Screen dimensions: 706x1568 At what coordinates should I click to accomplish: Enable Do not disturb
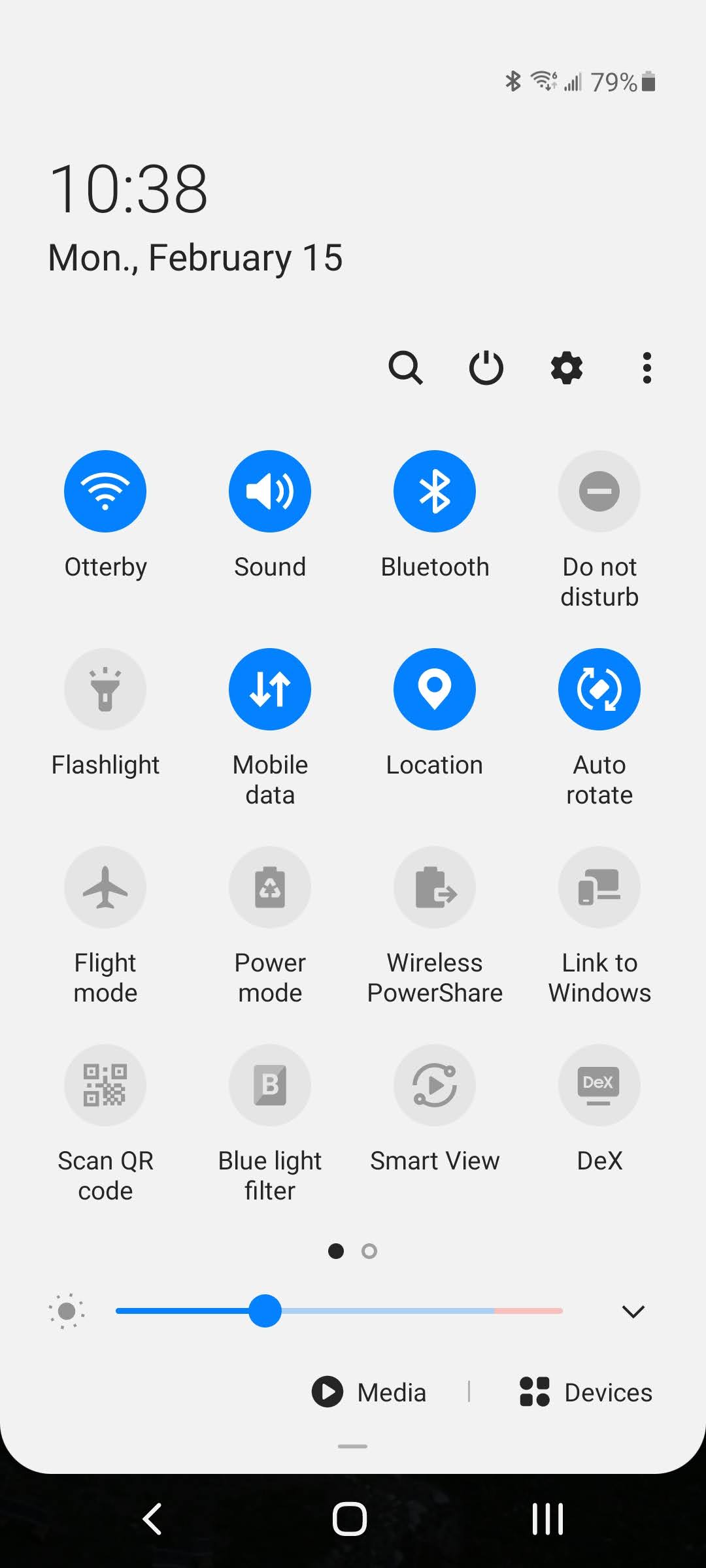pos(599,491)
